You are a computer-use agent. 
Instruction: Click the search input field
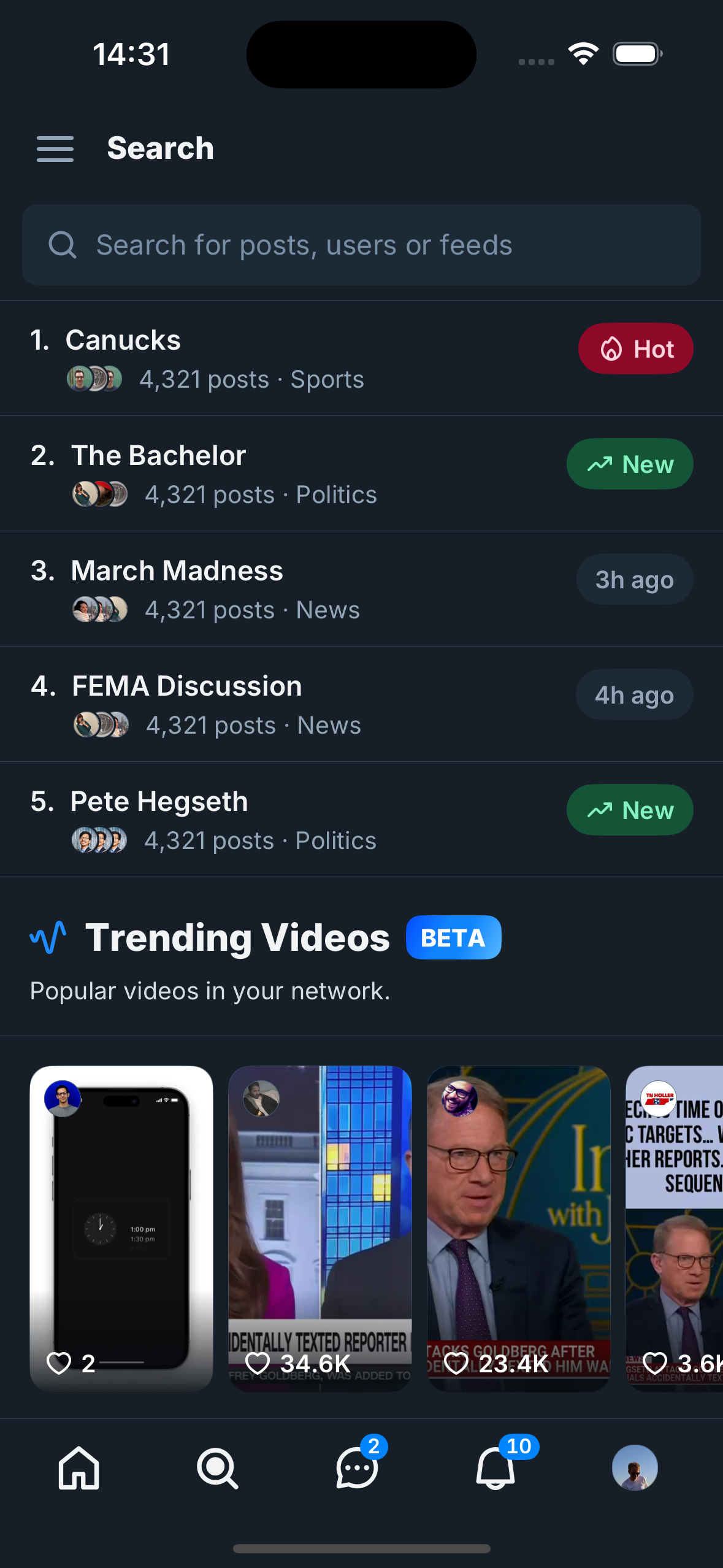(361, 244)
